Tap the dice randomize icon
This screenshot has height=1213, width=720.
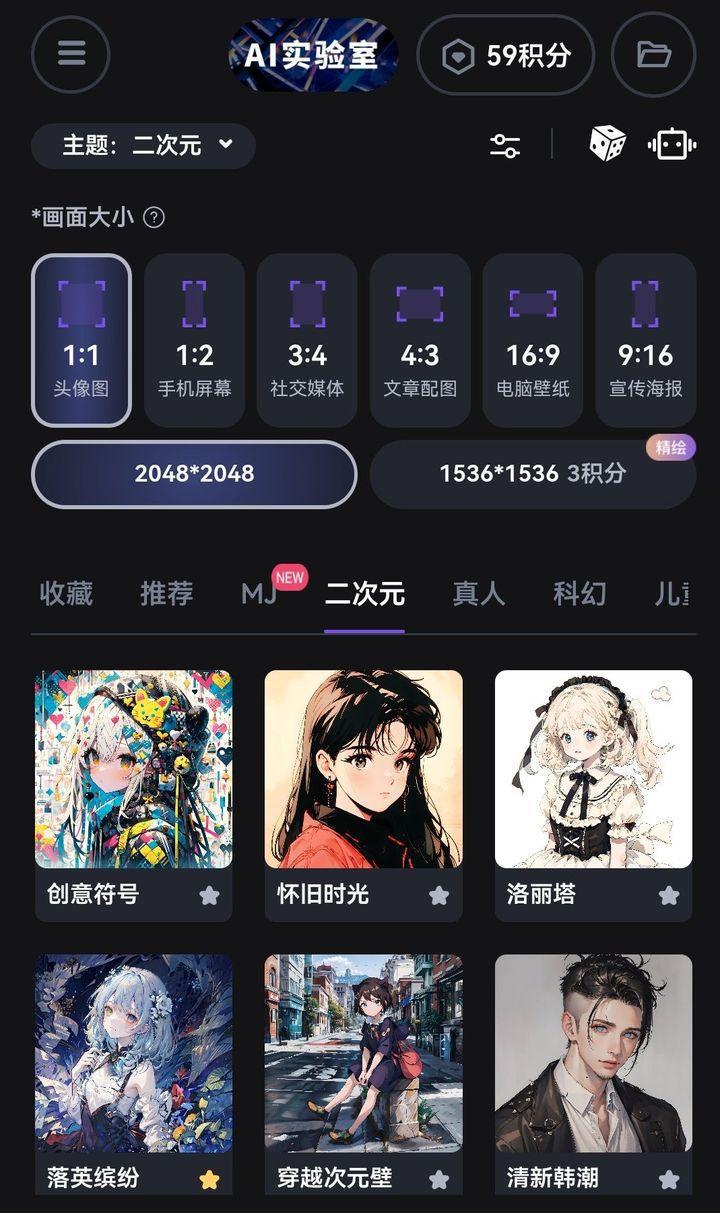coord(607,145)
